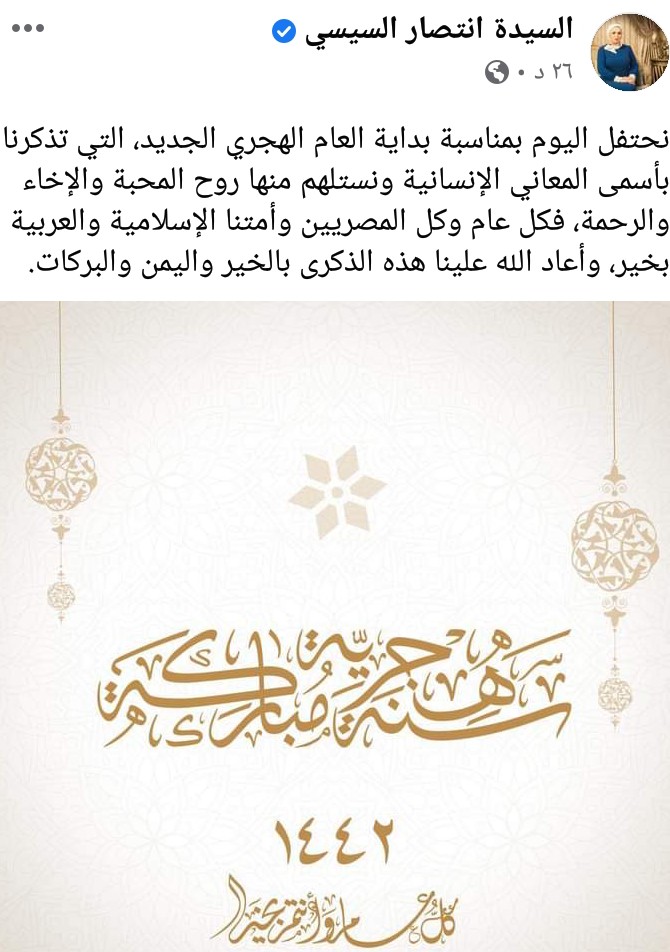Open السيدة انتصار السيسي profile picture

pyautogui.click(x=623, y=52)
